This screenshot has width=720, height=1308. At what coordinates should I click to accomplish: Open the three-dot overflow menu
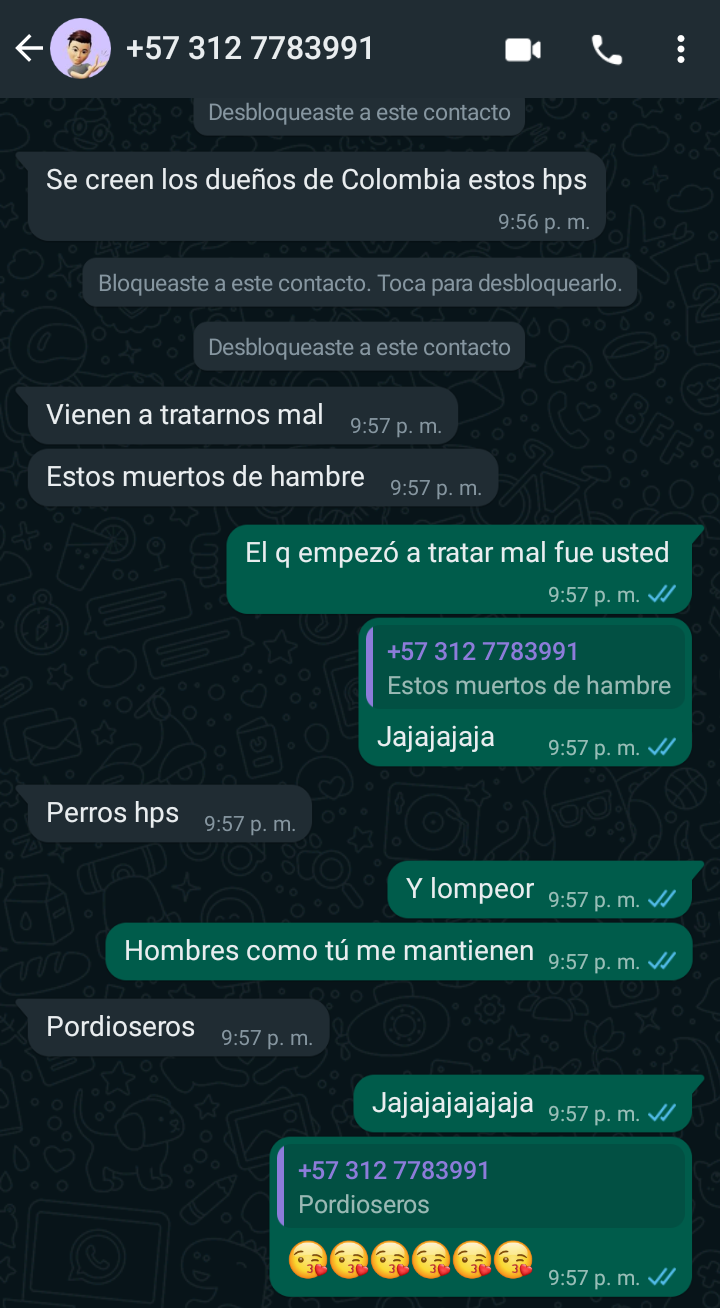pos(680,49)
